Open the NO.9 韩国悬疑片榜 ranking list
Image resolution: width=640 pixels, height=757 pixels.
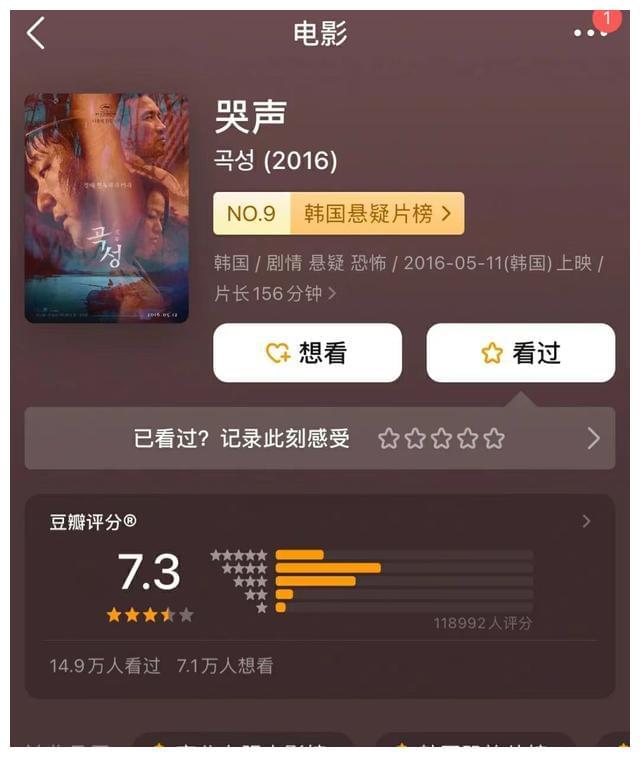coord(338,213)
